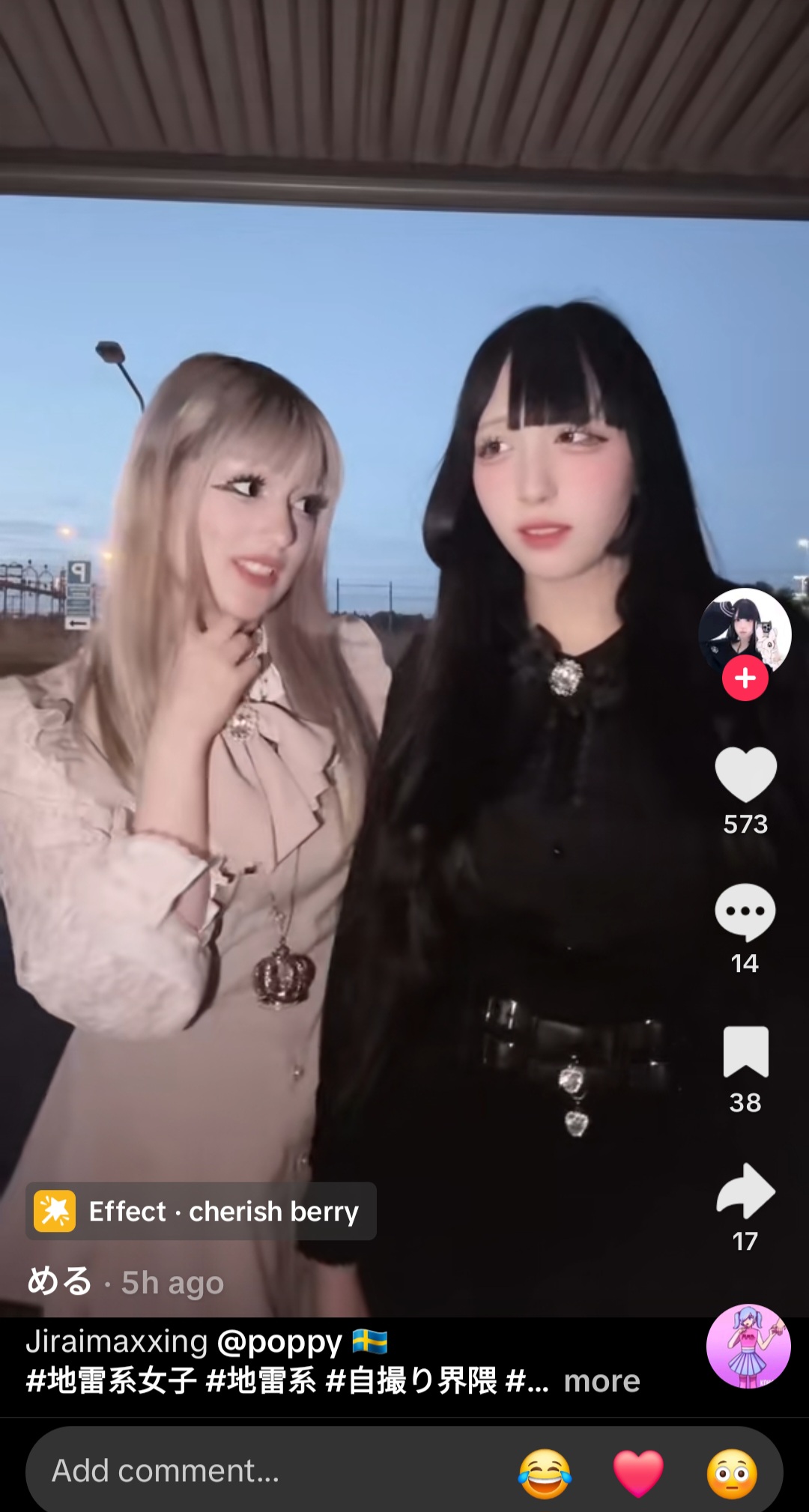Send the red heart emoji reaction
Image resolution: width=809 pixels, height=1512 pixels.
(x=638, y=1473)
